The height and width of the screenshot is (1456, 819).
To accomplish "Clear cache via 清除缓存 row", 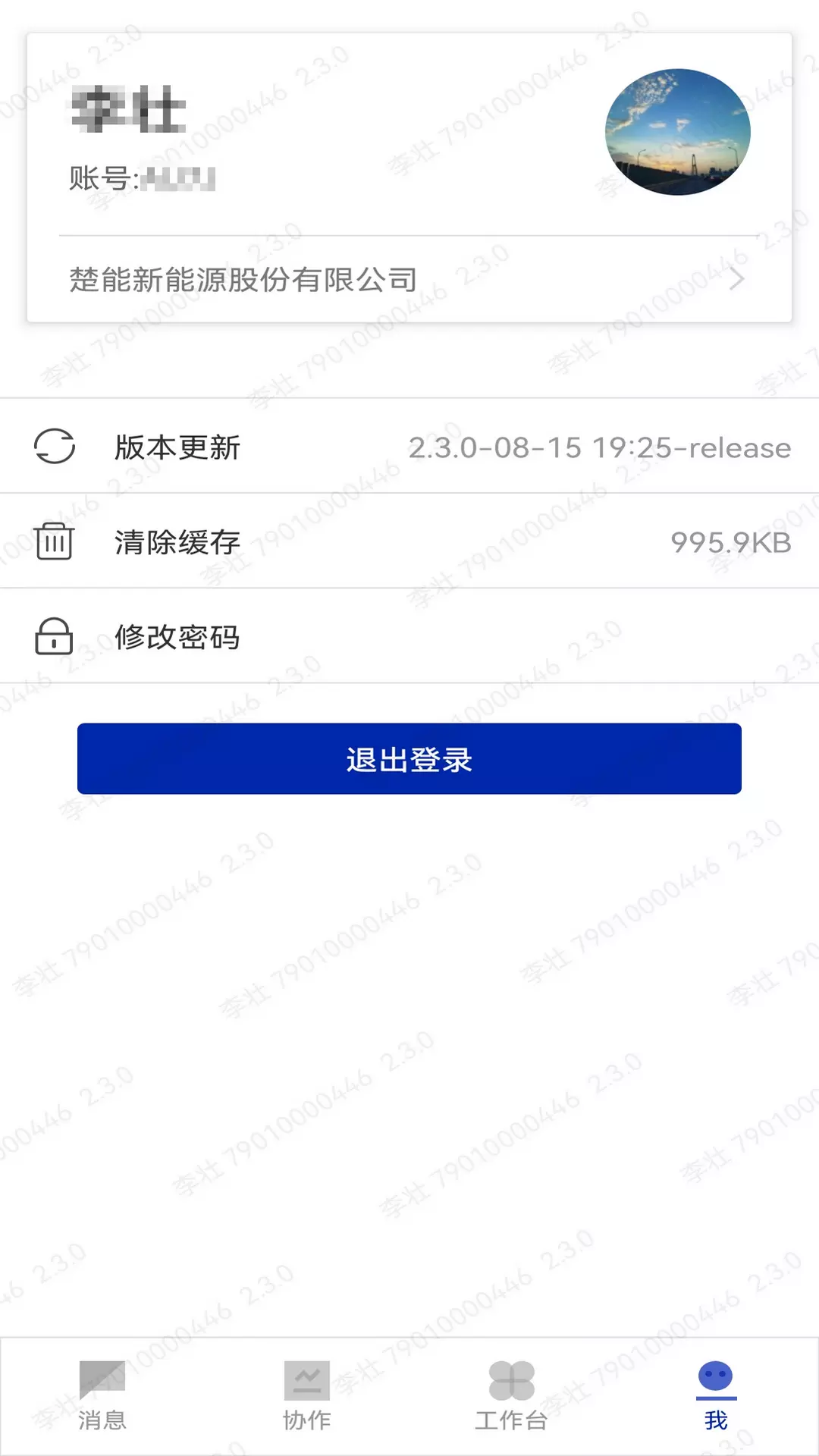I will [x=409, y=541].
